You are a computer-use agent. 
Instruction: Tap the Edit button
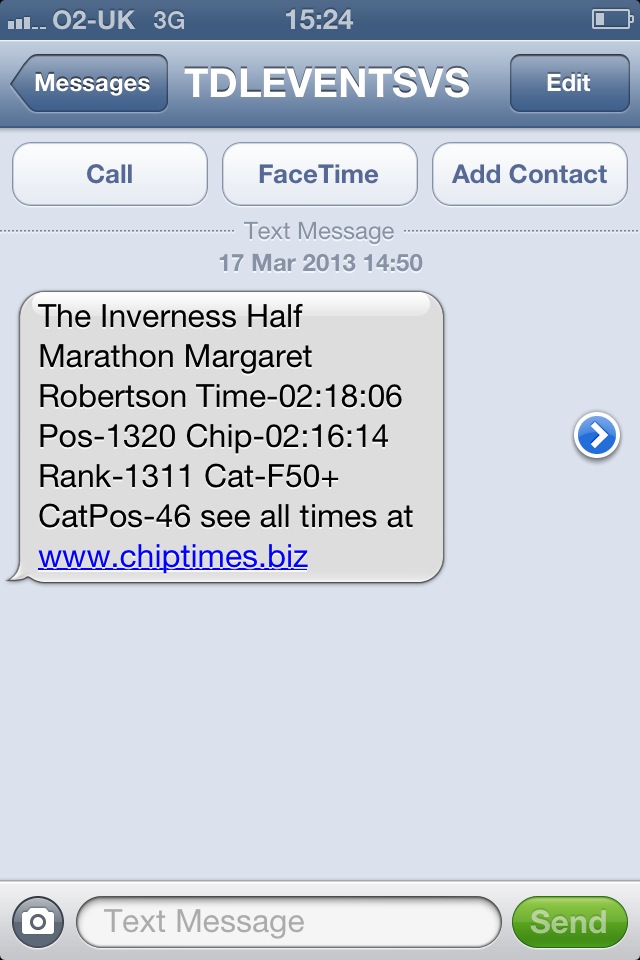[568, 84]
